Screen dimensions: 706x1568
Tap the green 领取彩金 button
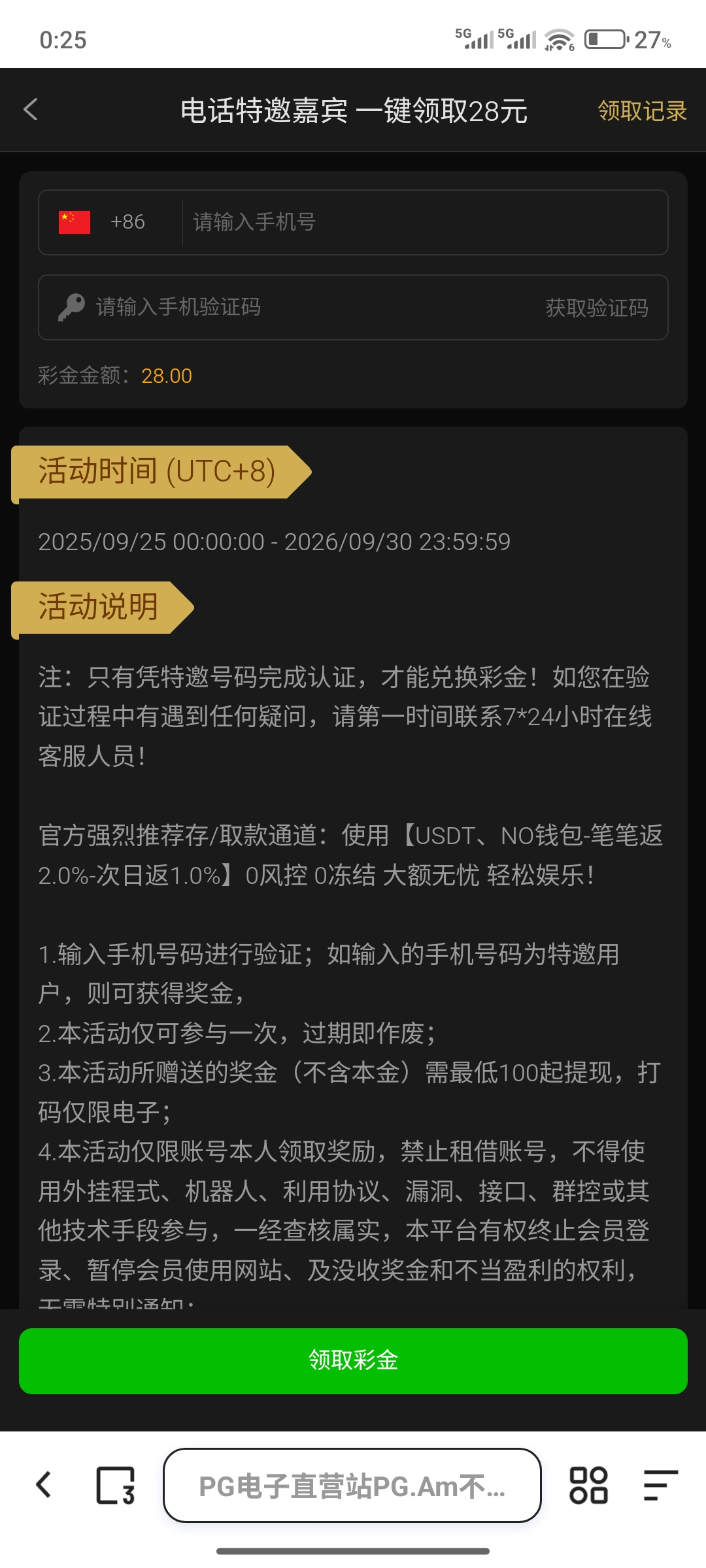[x=353, y=1360]
